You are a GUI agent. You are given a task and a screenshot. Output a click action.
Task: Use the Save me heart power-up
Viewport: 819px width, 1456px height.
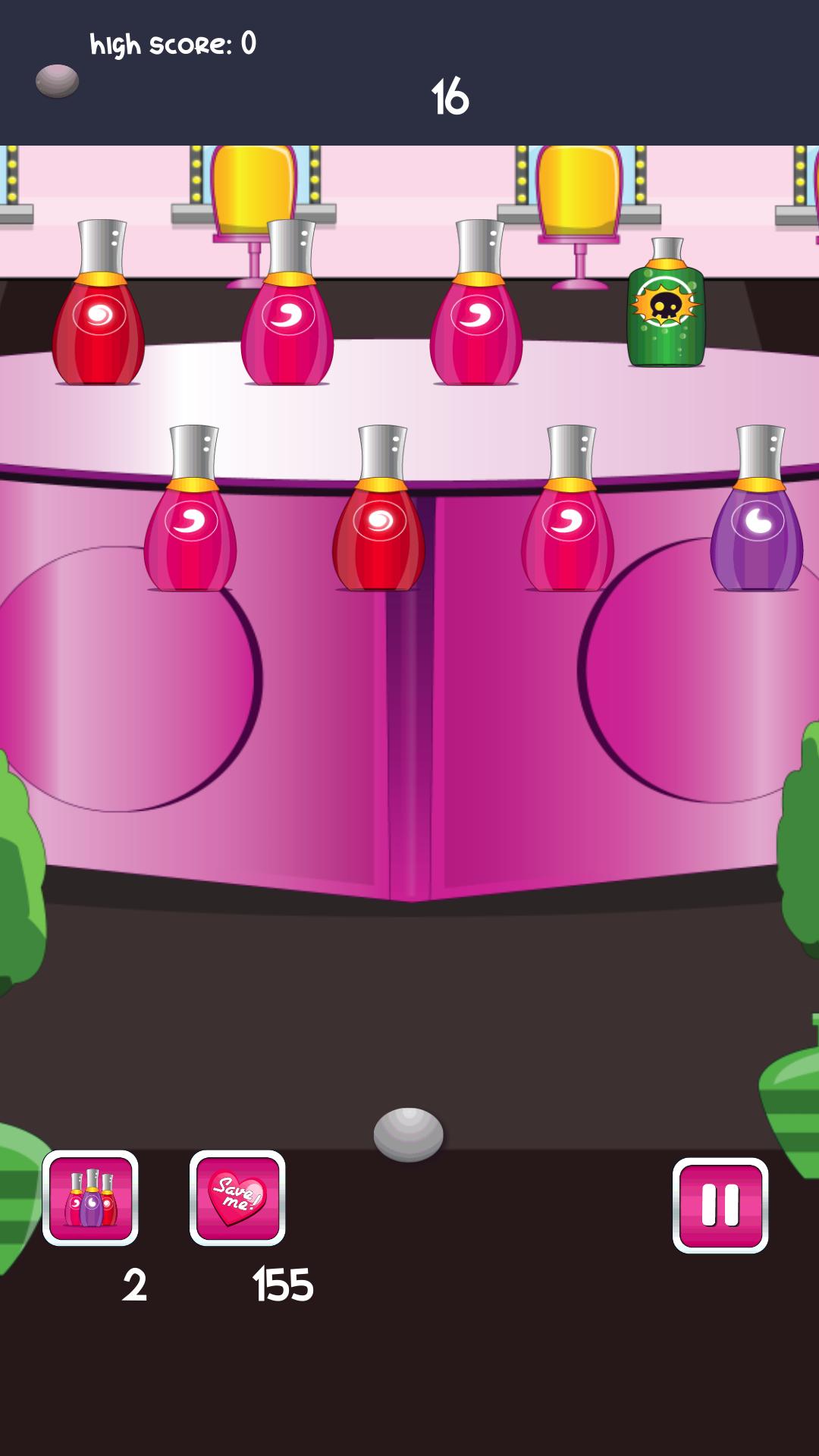(237, 1198)
